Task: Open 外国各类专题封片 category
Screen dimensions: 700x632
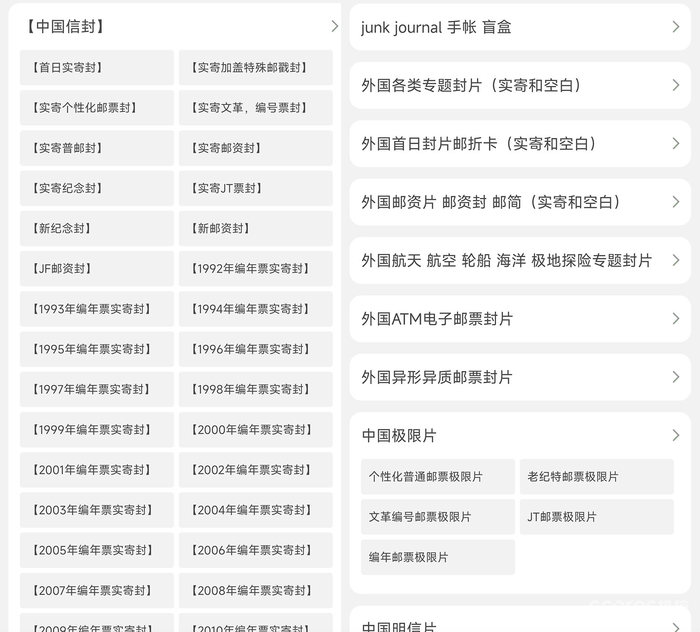Action: click(520, 85)
